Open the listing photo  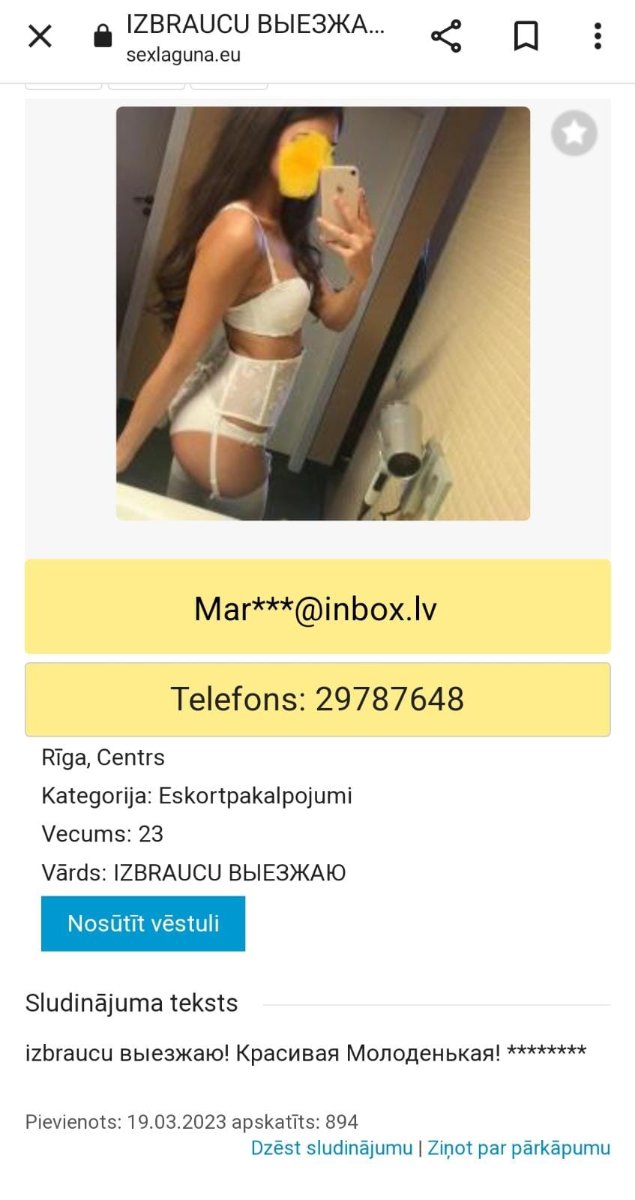(323, 313)
